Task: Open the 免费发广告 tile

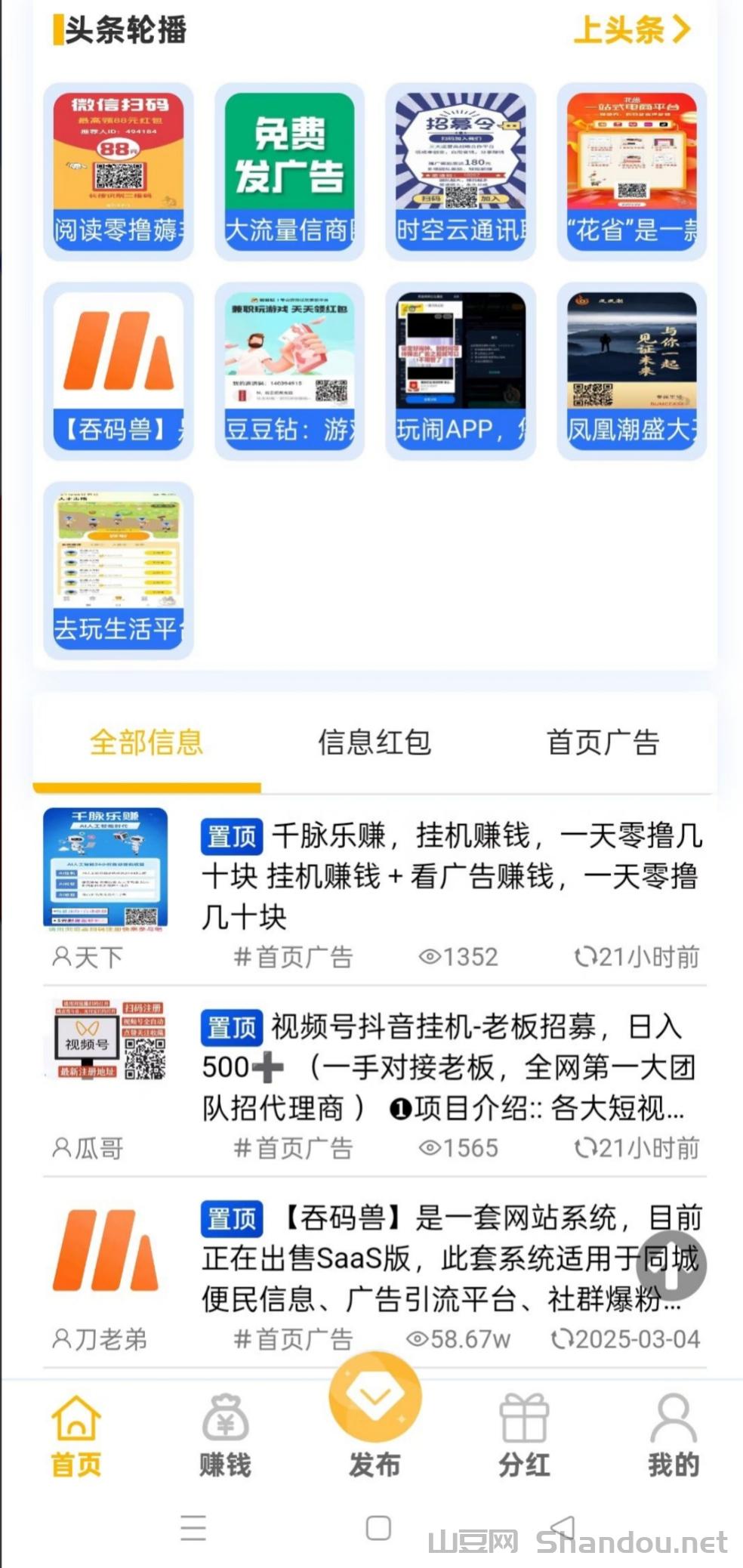Action: [x=289, y=171]
